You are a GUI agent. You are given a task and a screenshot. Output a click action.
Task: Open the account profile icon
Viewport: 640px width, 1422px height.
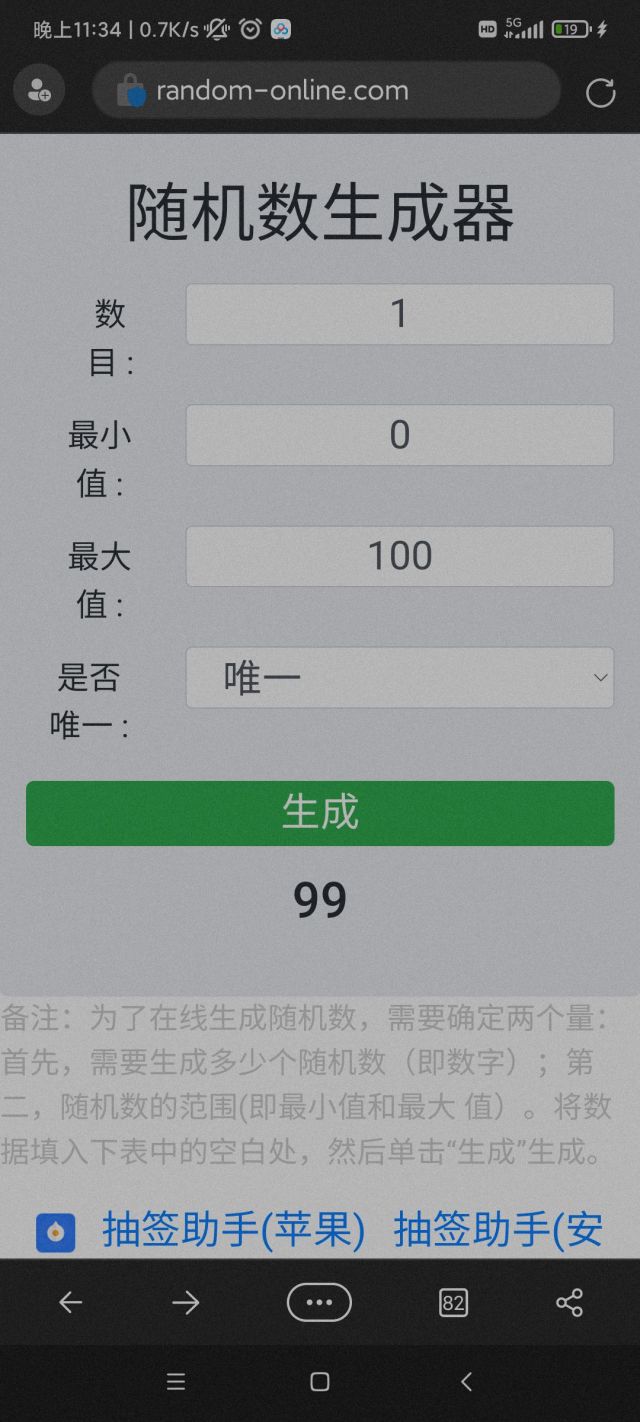click(x=39, y=91)
